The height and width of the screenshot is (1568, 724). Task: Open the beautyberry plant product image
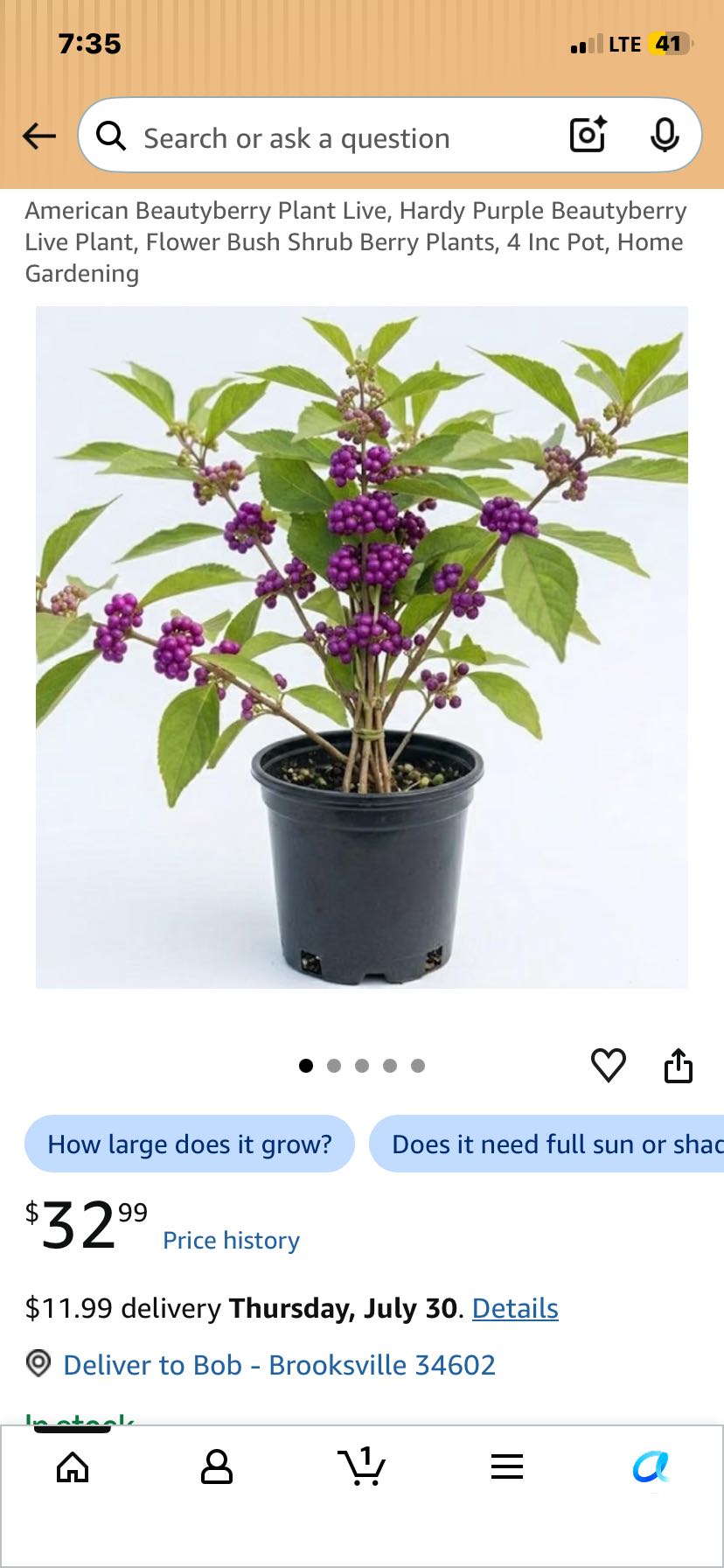(362, 647)
